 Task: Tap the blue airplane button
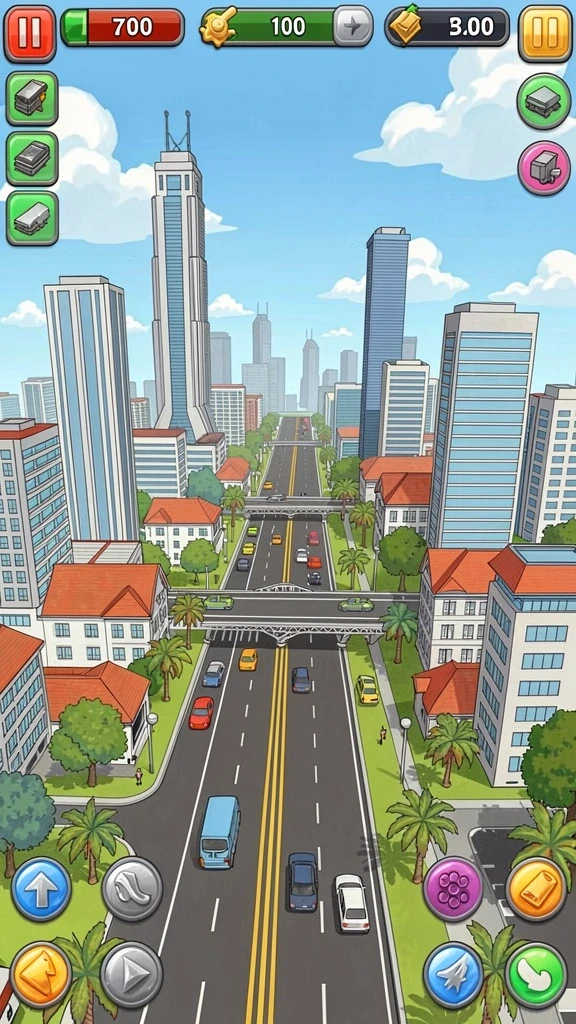453,975
